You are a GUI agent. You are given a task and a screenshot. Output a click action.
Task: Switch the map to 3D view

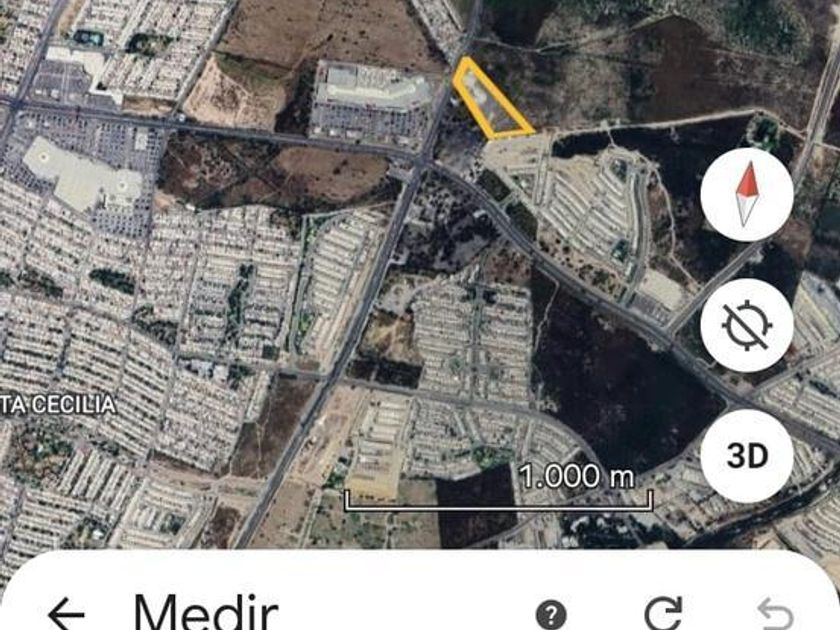pos(746,456)
